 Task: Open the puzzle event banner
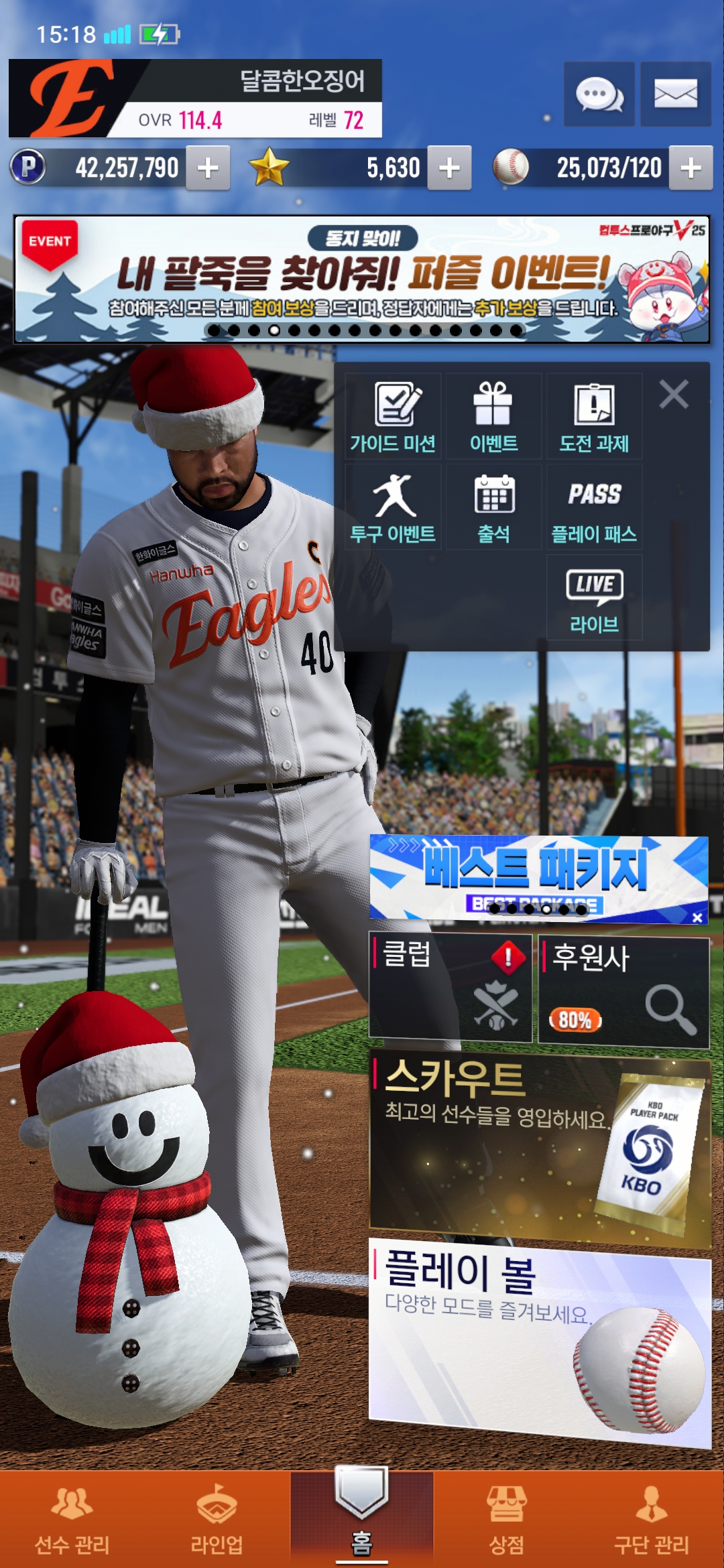(362, 278)
